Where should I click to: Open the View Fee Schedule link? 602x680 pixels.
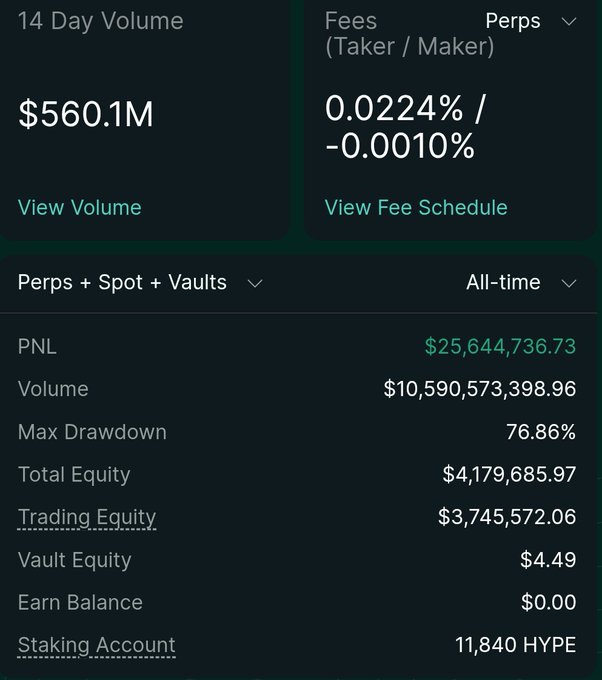(416, 208)
